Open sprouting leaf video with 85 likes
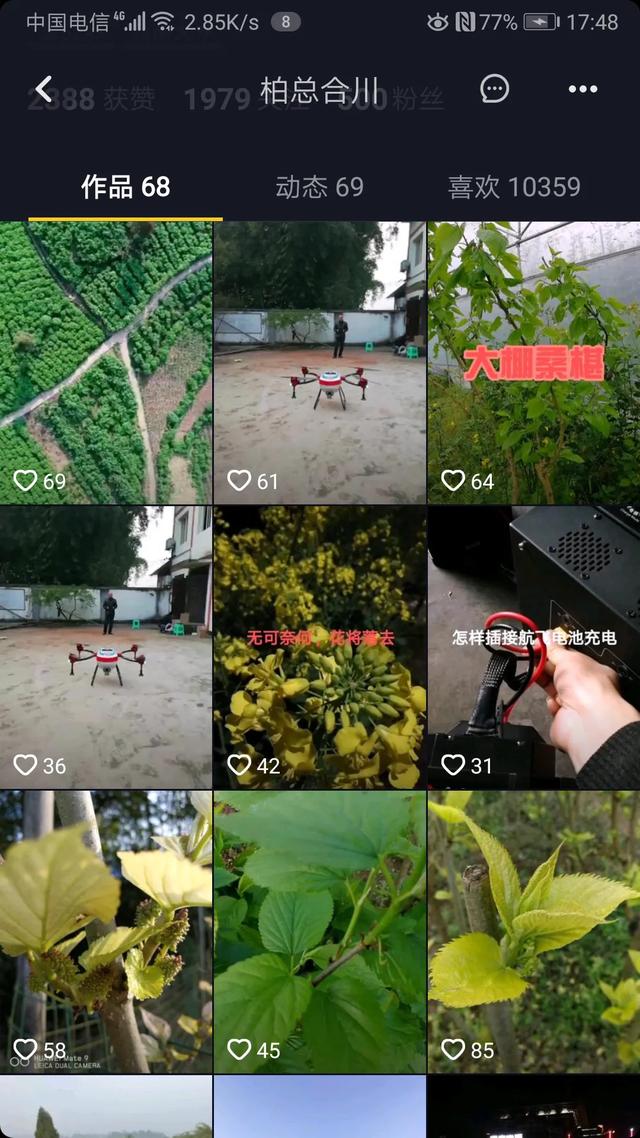640x1138 pixels. point(534,932)
